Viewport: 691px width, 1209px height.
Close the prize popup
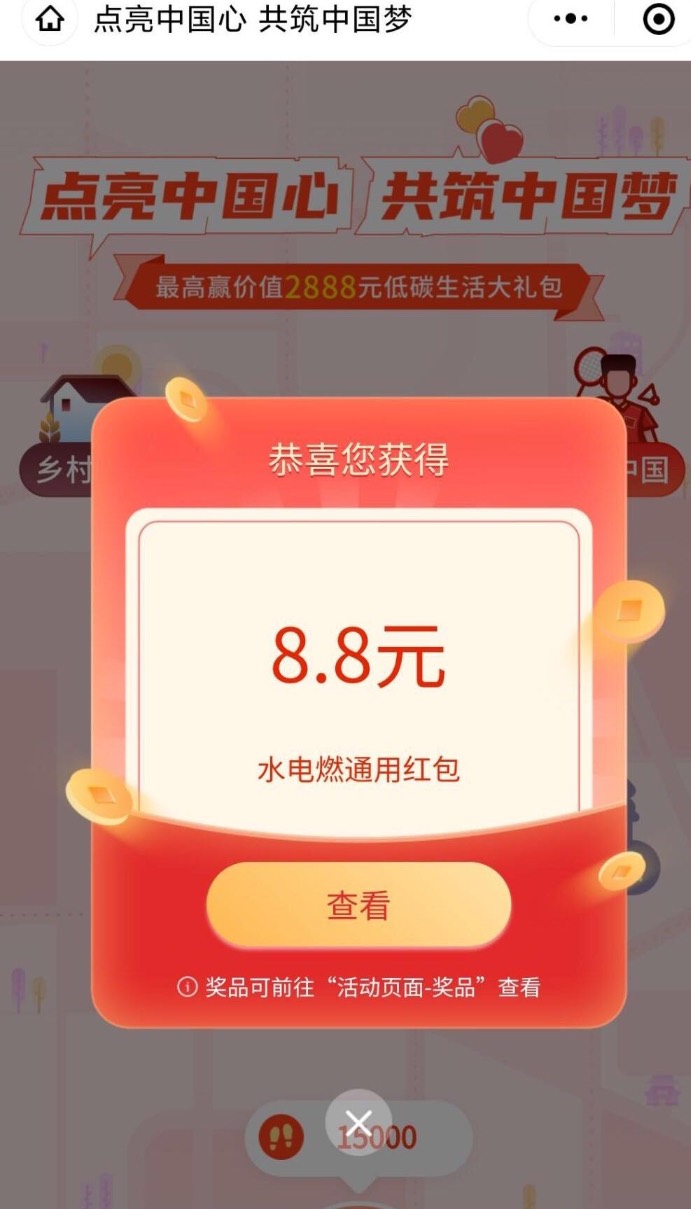[358, 1123]
